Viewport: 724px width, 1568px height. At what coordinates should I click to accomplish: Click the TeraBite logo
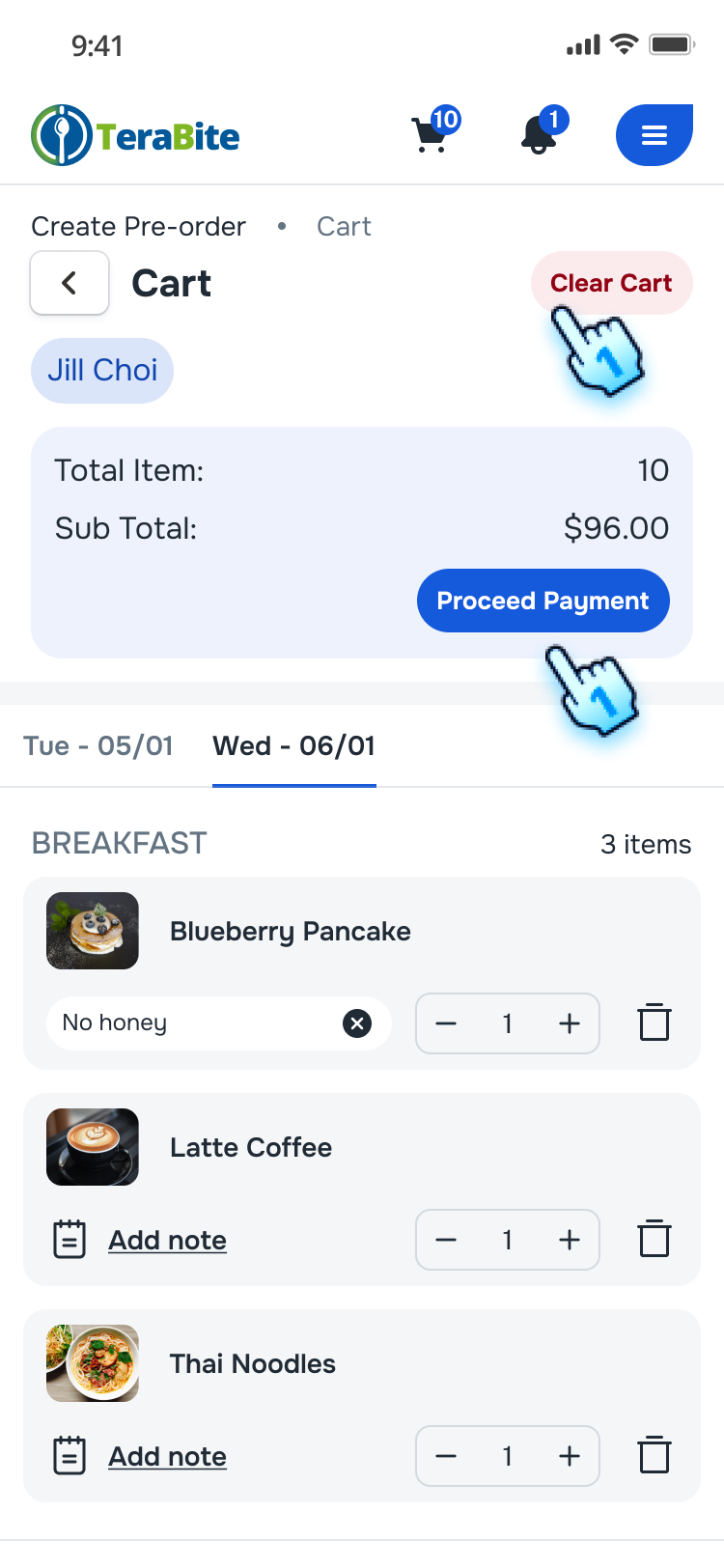[135, 135]
